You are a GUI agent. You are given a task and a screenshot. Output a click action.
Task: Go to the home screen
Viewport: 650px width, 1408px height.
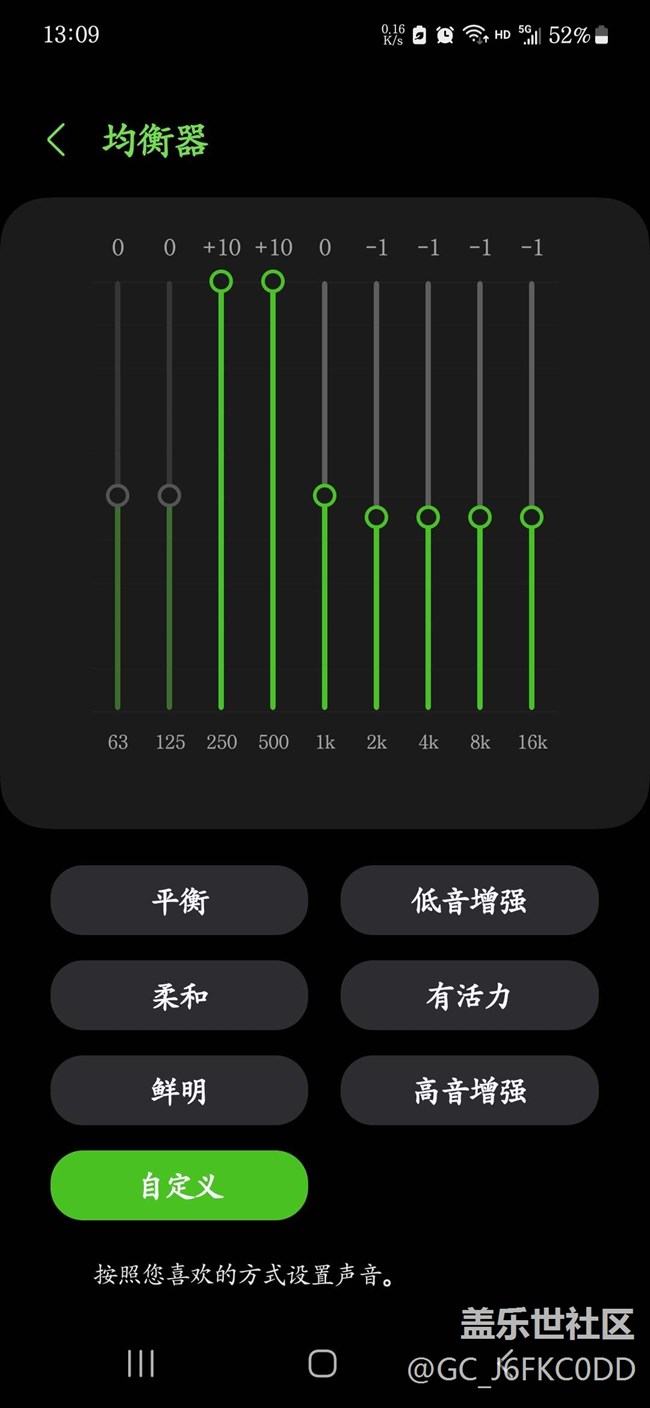(x=322, y=1363)
